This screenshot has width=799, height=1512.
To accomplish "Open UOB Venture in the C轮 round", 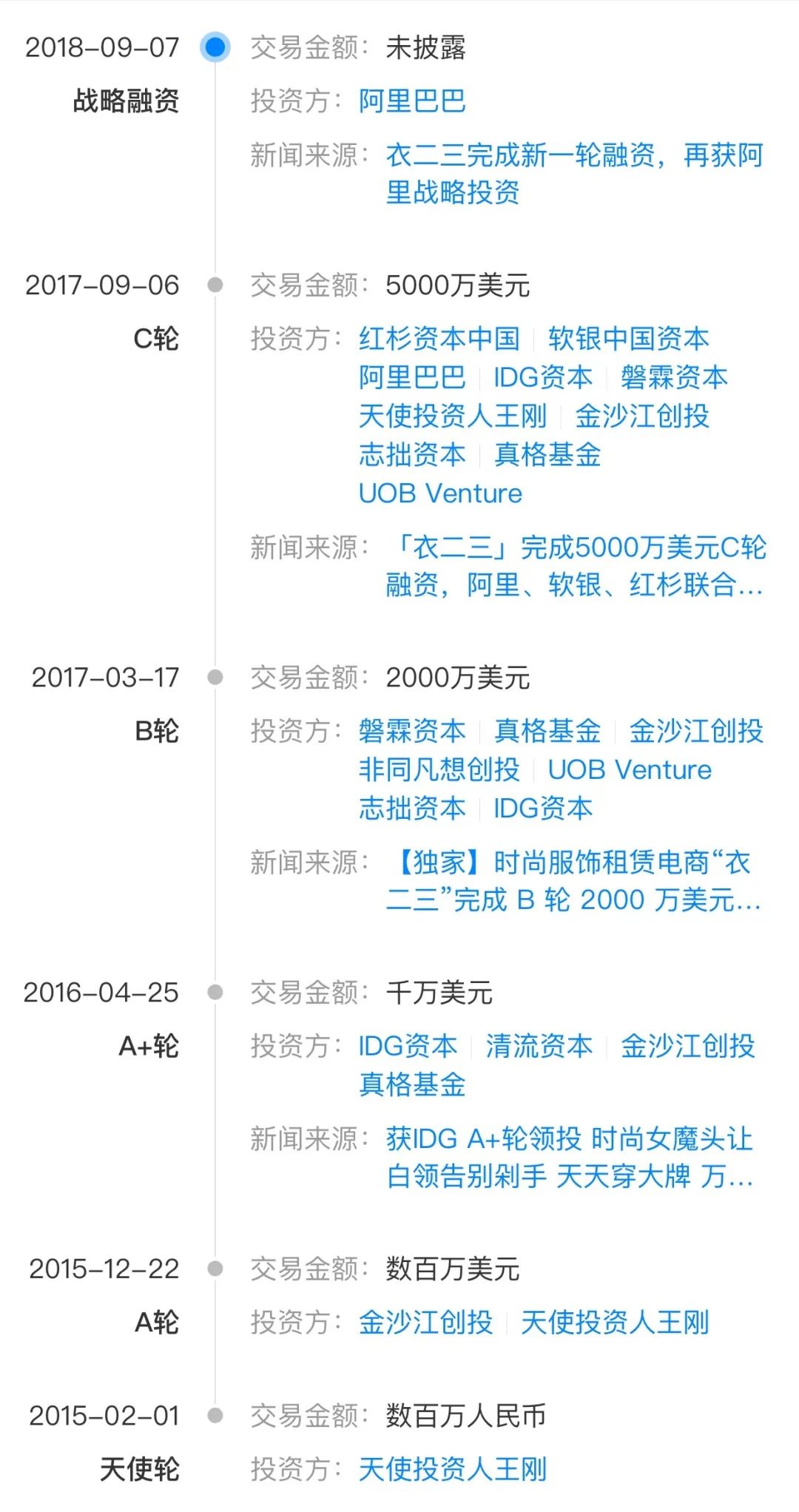I will (440, 493).
